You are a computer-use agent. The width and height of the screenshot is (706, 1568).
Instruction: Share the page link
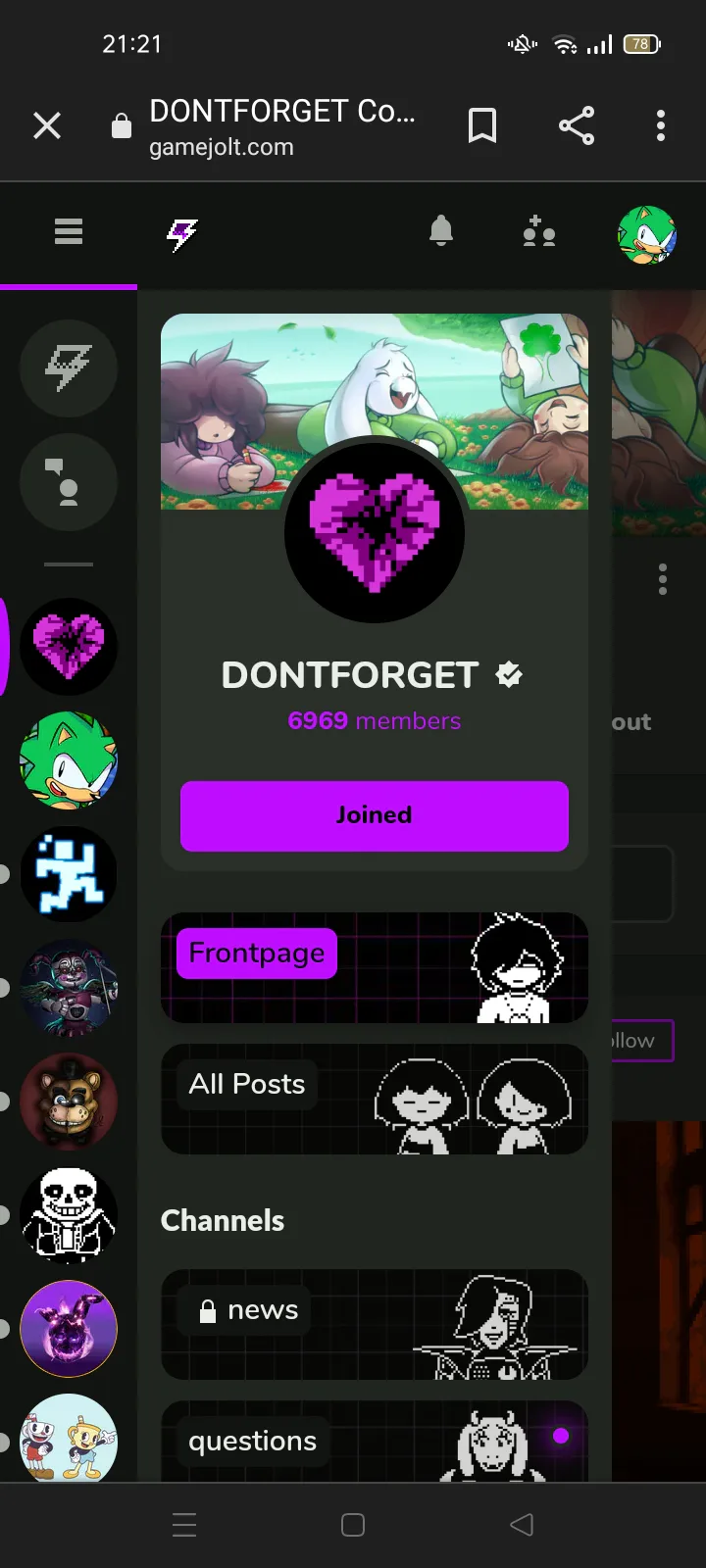click(577, 125)
